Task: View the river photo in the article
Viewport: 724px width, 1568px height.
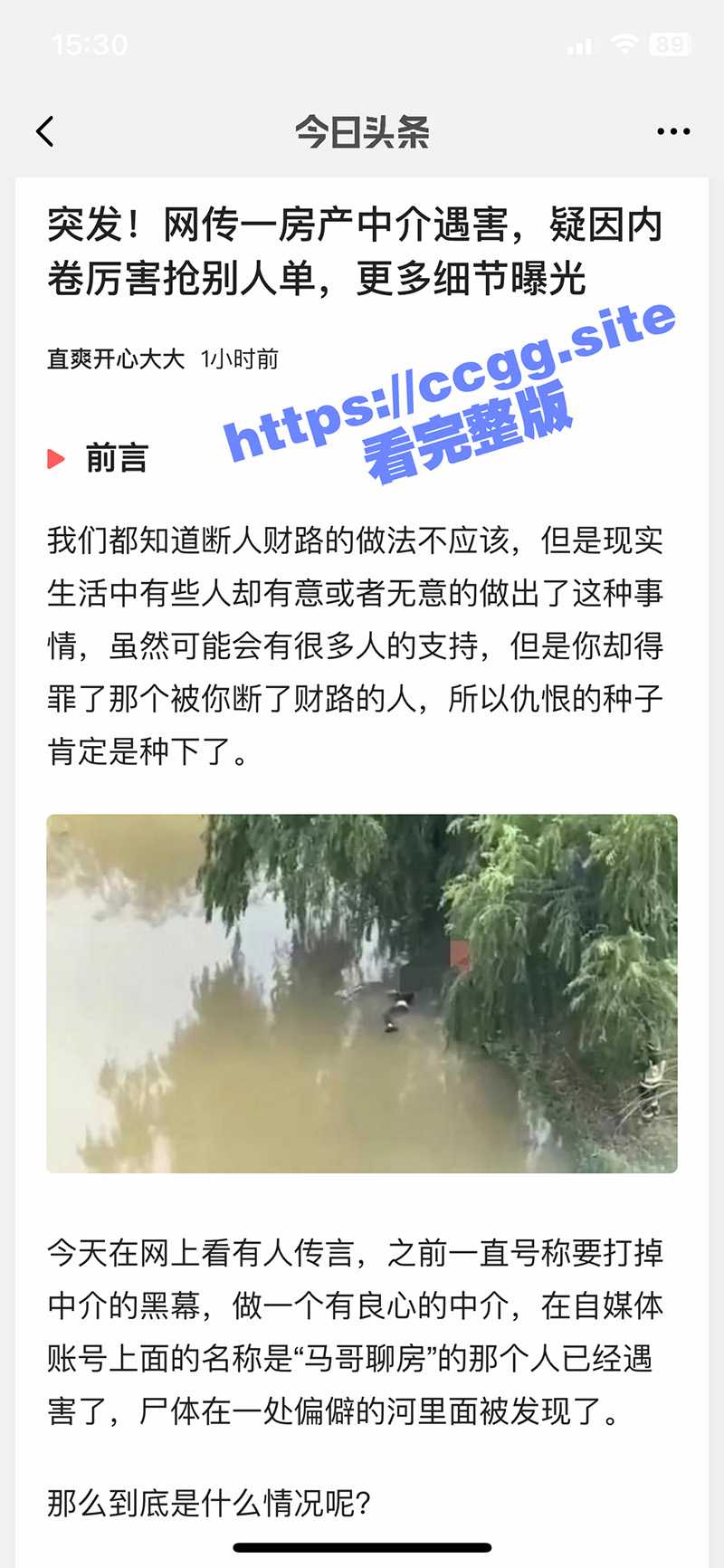Action: [x=362, y=993]
